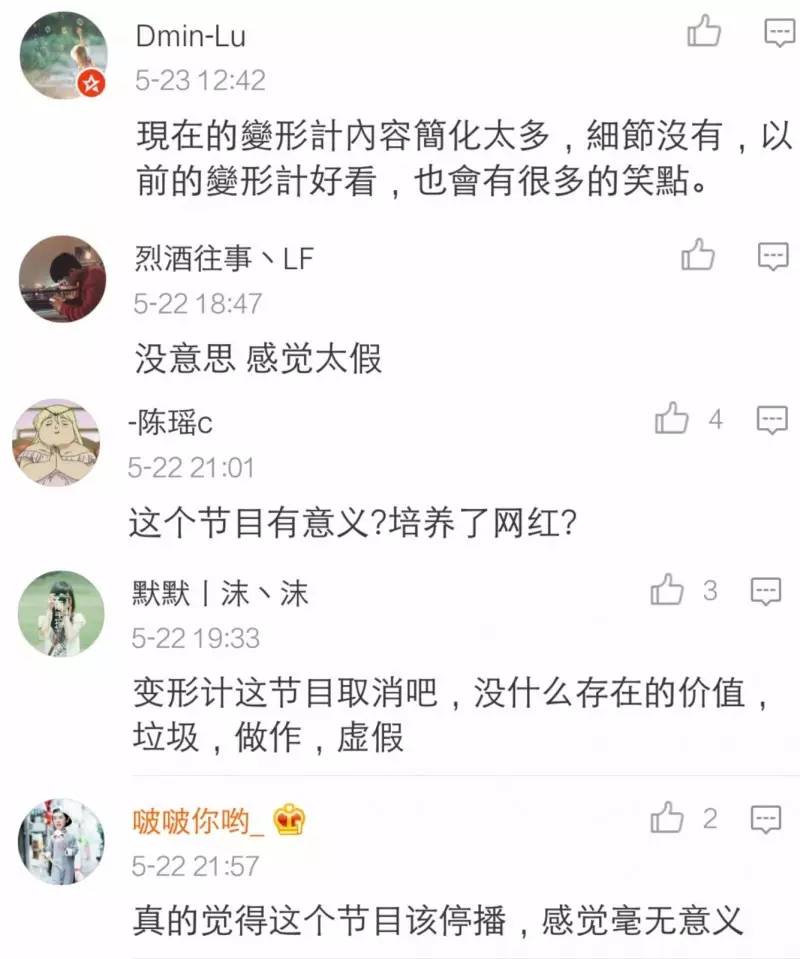
Task: Reply to -陈瑶c's comment
Action: pyautogui.click(x=771, y=419)
